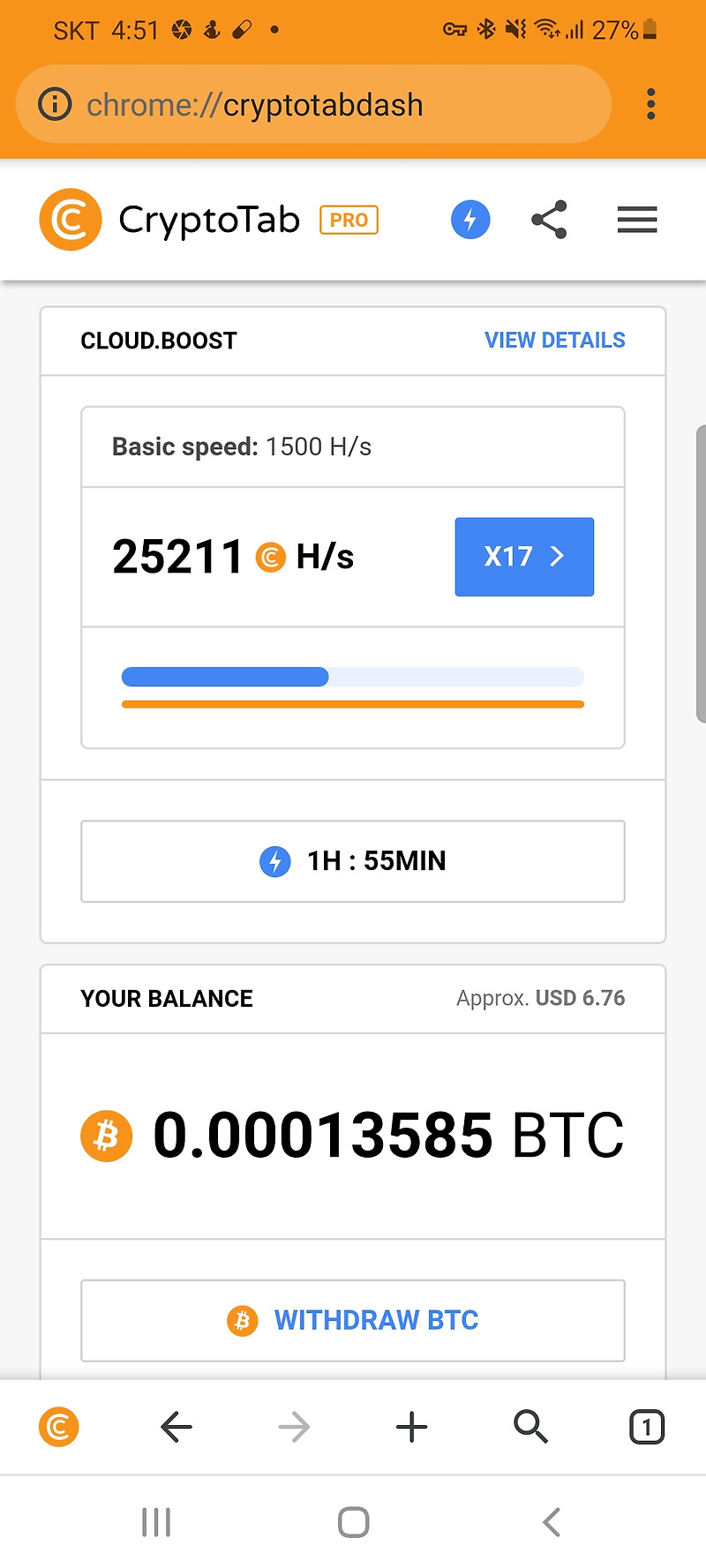Open a new tab with plus icon
This screenshot has height=1568, width=706.
pyautogui.click(x=412, y=1427)
